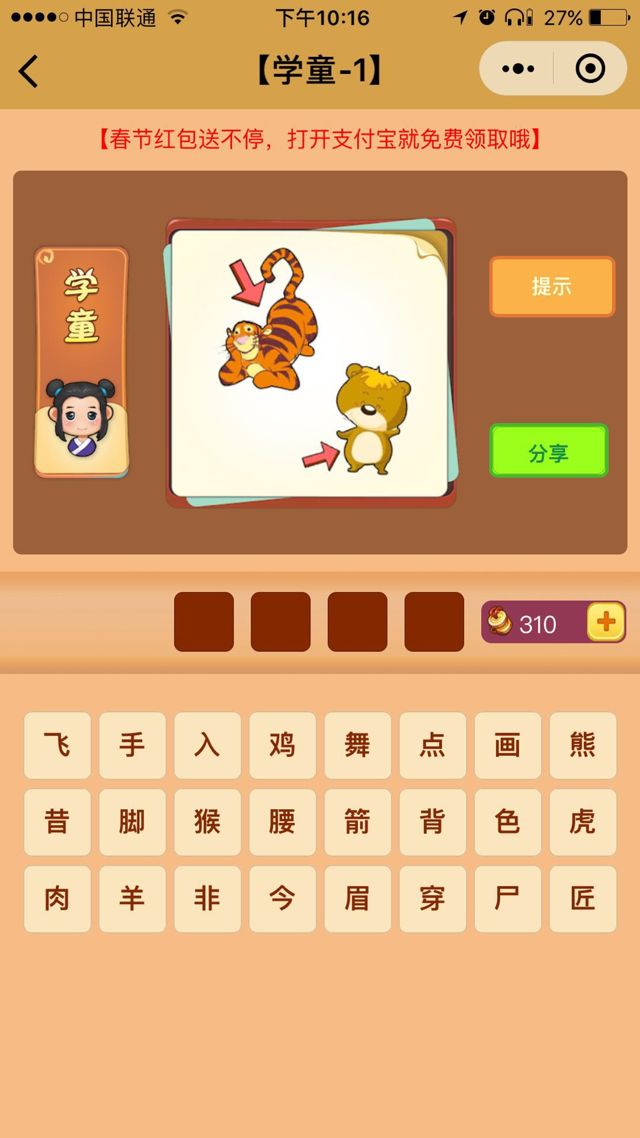Select the character 虎
Image resolution: width=640 pixels, height=1138 pixels.
(x=582, y=822)
